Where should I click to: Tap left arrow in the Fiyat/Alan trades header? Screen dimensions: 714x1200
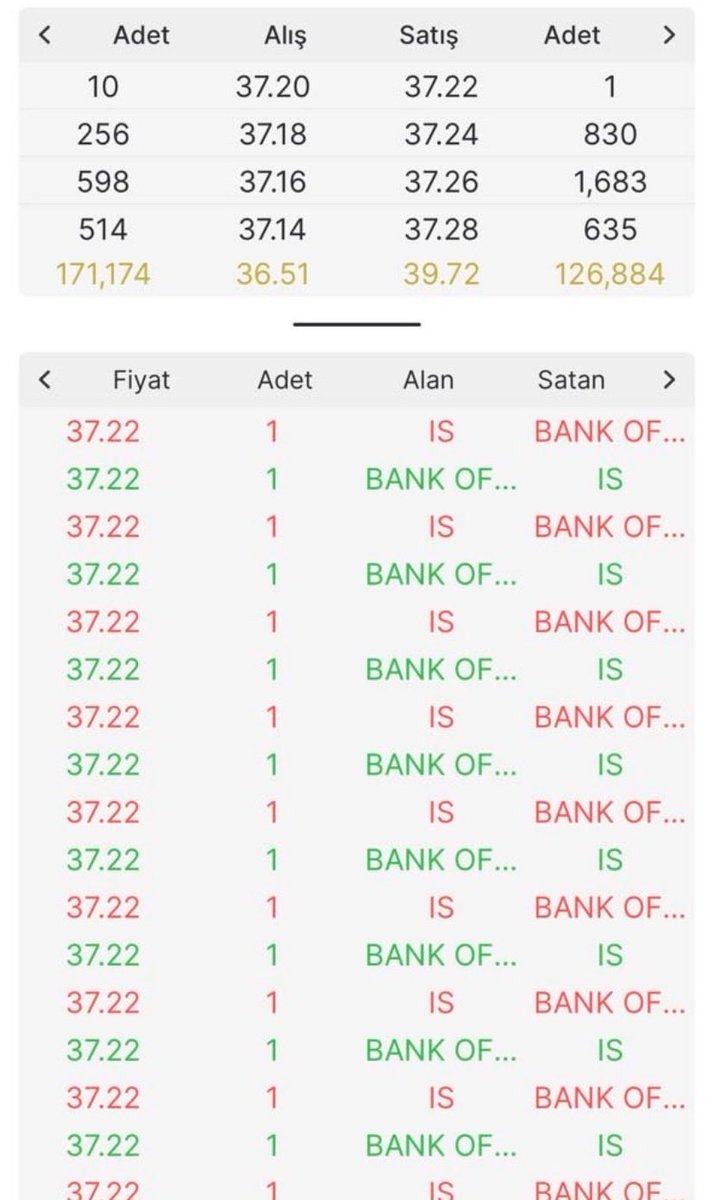(44, 380)
